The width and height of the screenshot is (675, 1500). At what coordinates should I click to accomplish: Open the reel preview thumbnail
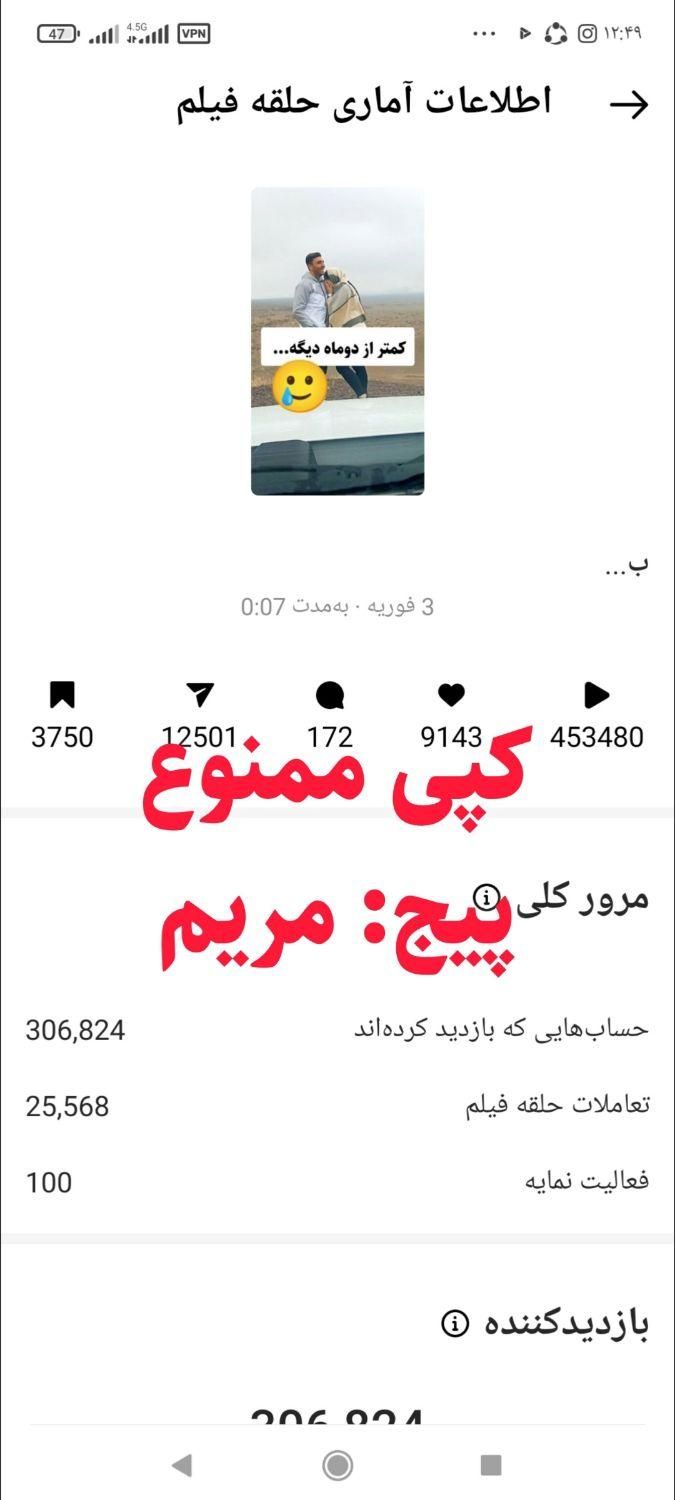pyautogui.click(x=337, y=341)
